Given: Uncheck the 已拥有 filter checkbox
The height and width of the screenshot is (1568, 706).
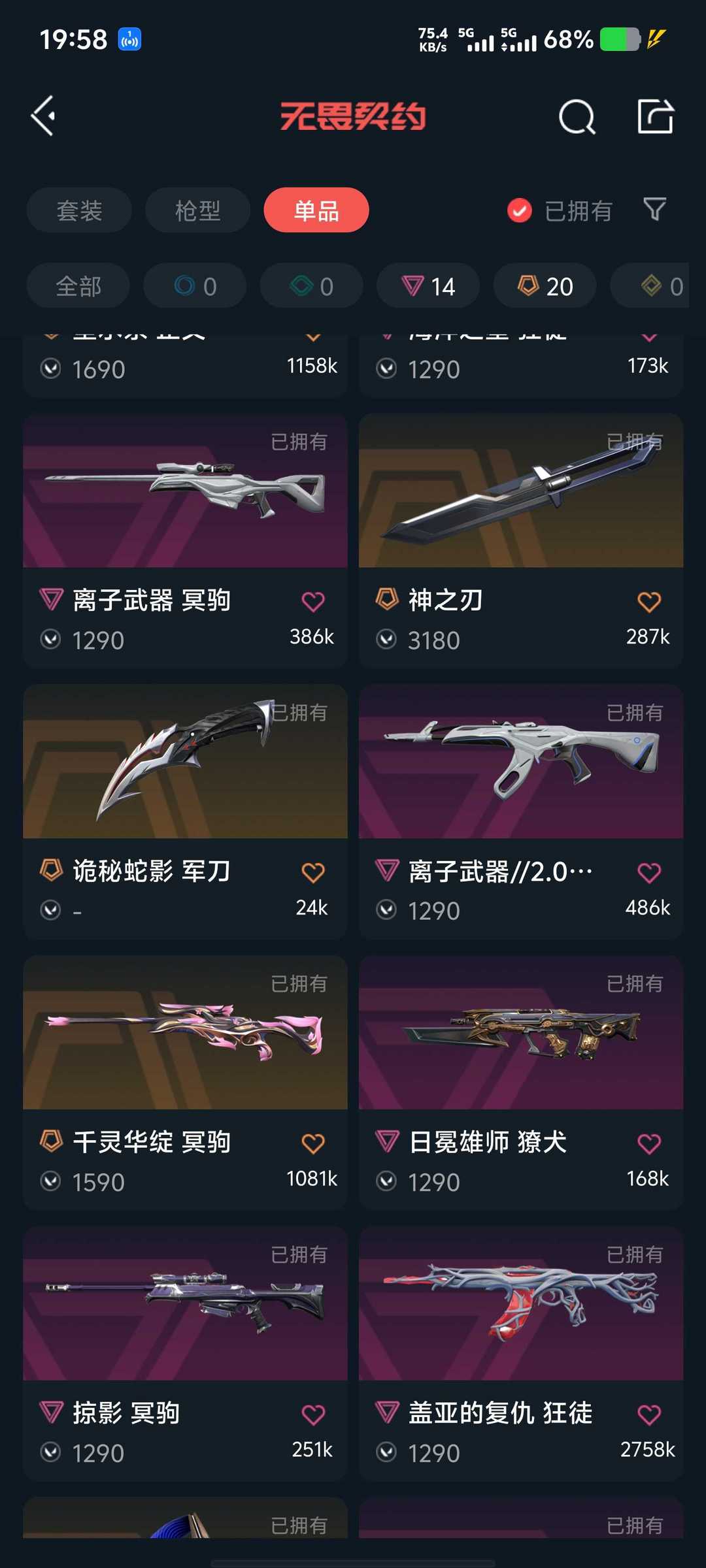Looking at the screenshot, I should (520, 210).
